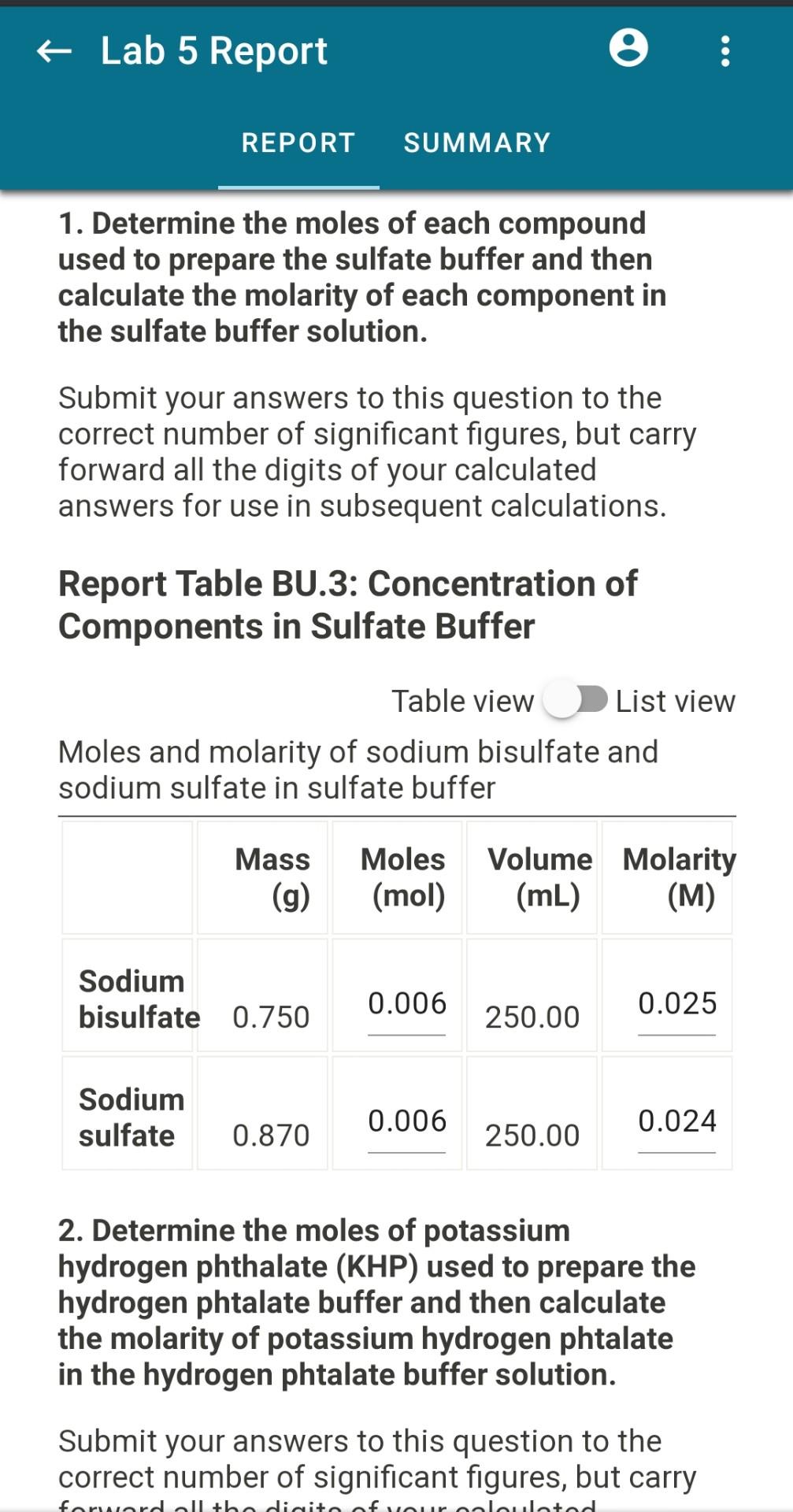Tap the profile icon in the app bar
Viewport: 793px width, 1512px height.
coord(628,50)
